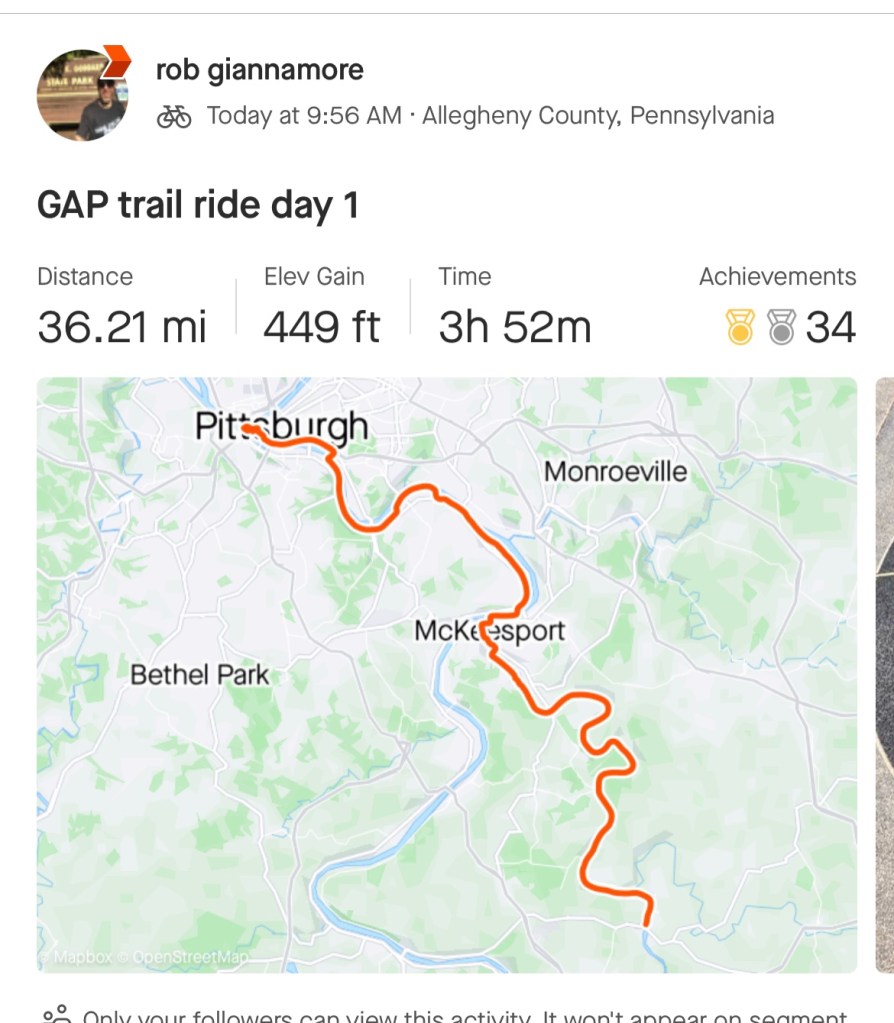Image resolution: width=894 pixels, height=1023 pixels.
Task: View the 34 achievements
Action: click(x=790, y=327)
